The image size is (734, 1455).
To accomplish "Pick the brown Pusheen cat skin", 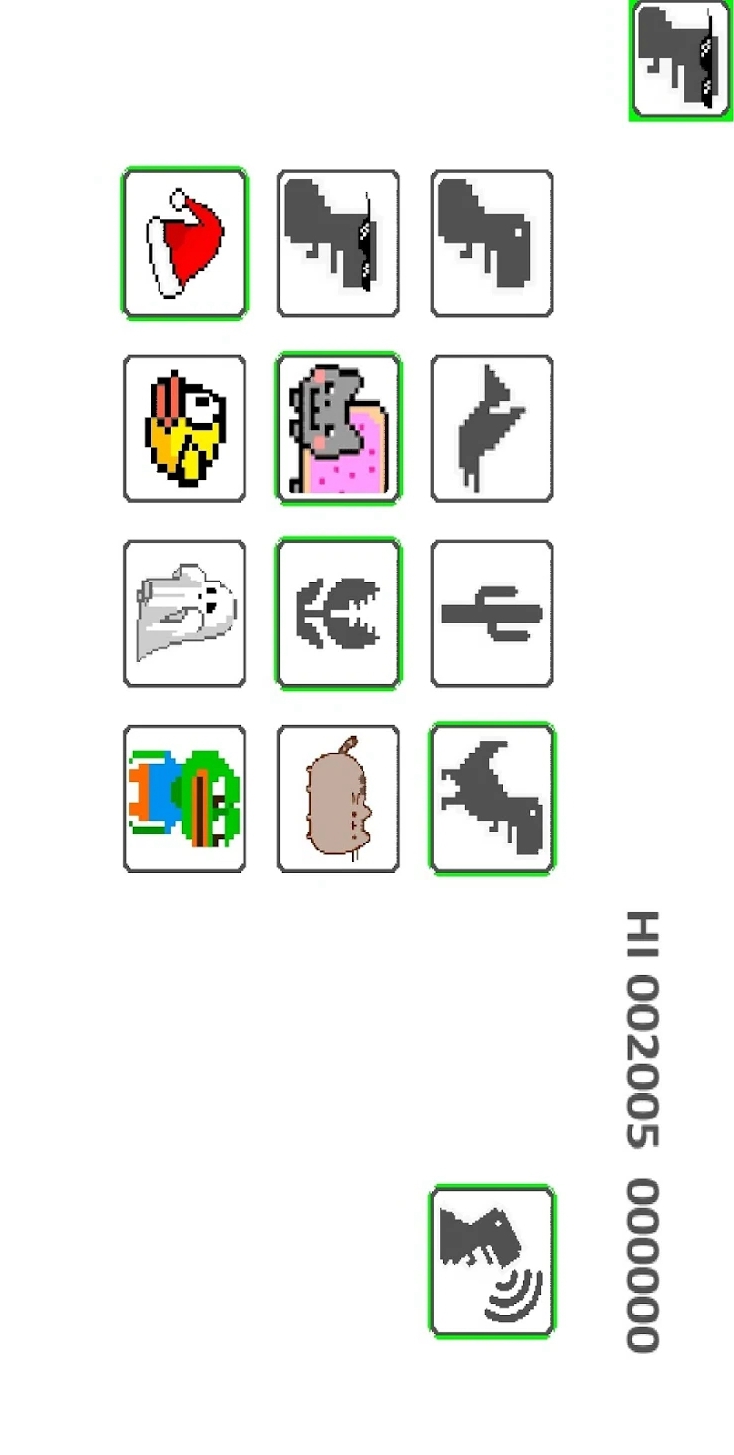I will click(x=338, y=798).
